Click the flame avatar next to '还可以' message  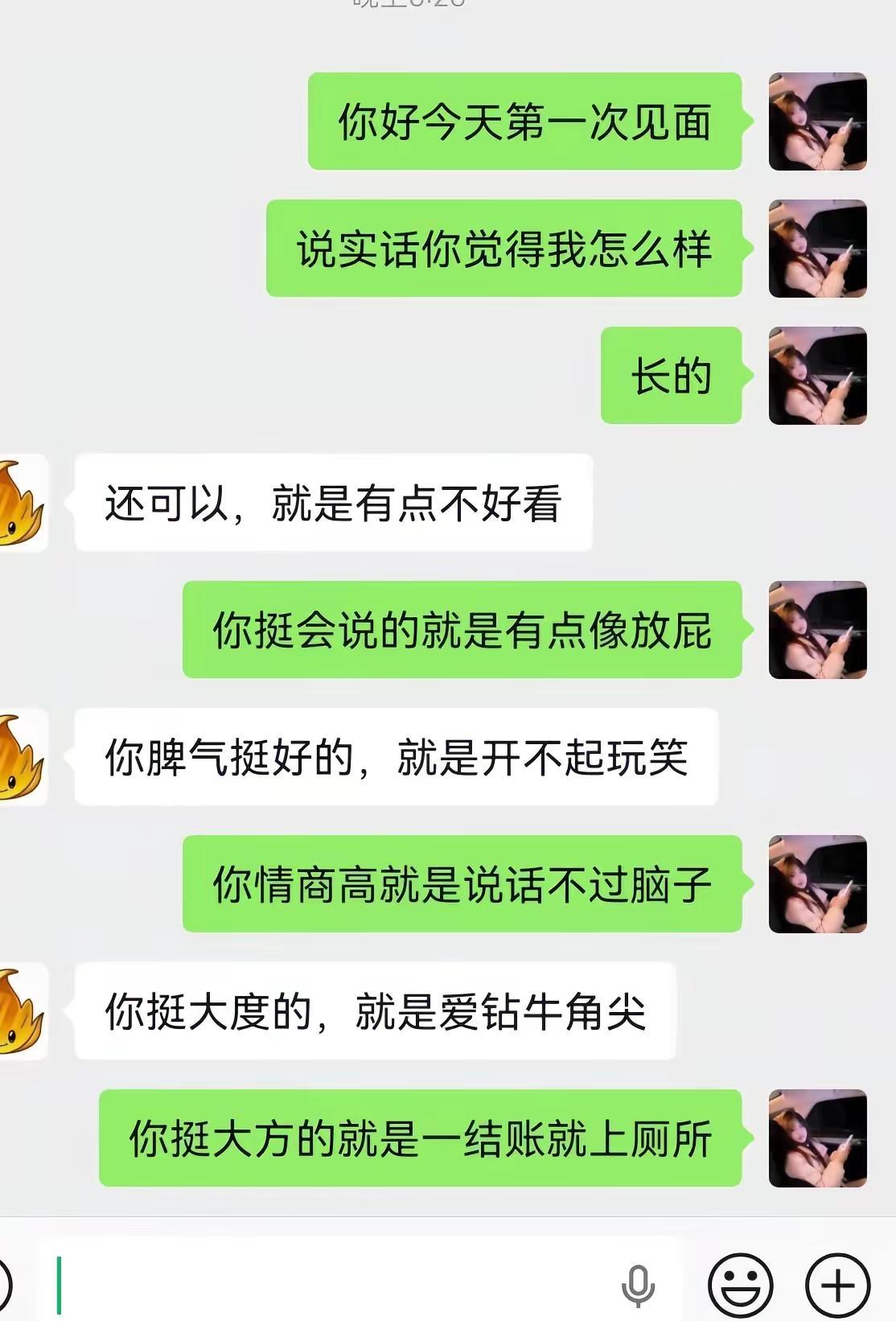click(x=18, y=503)
